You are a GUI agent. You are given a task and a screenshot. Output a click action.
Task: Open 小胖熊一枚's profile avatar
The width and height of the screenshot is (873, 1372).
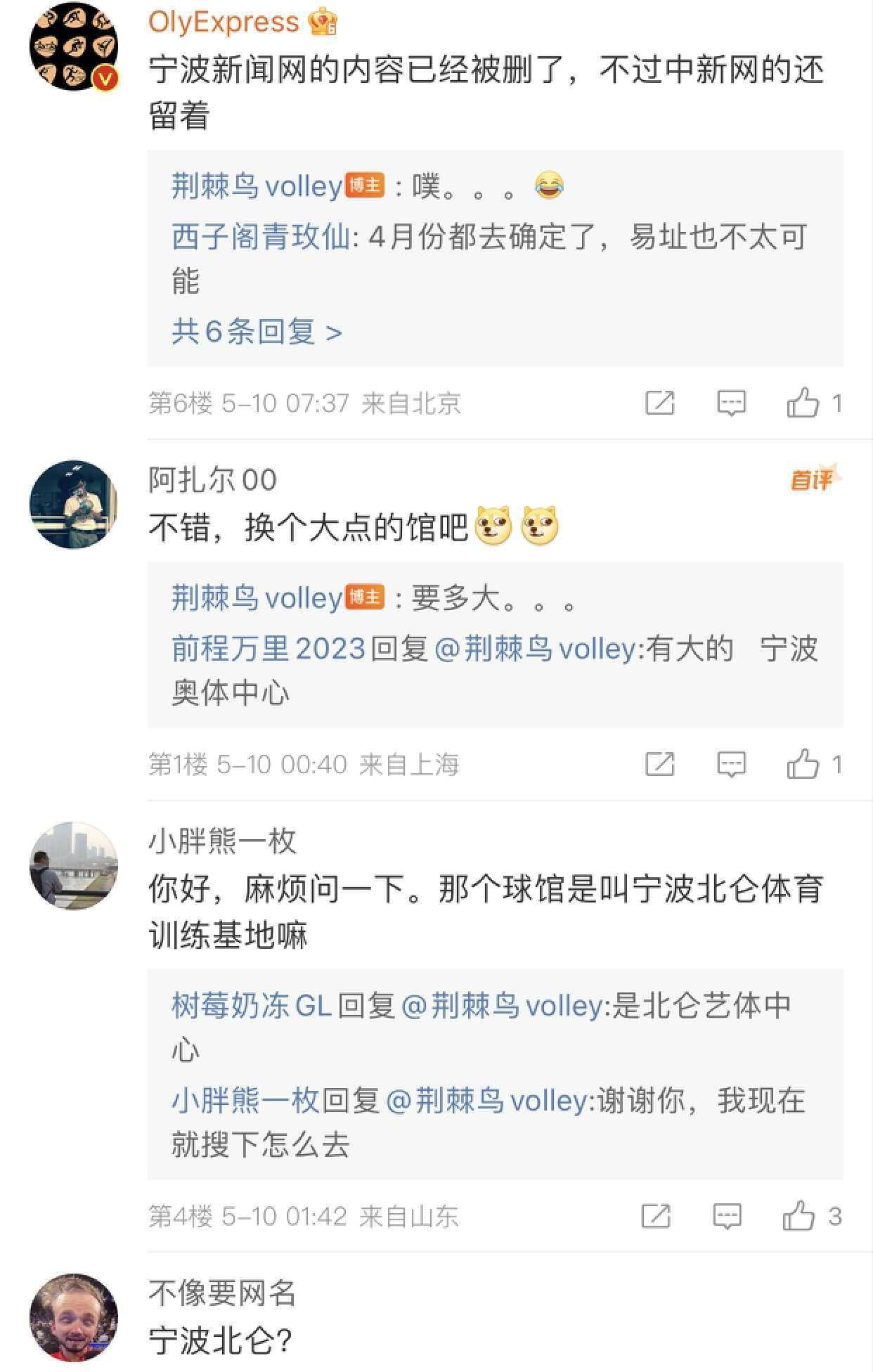coord(74,866)
